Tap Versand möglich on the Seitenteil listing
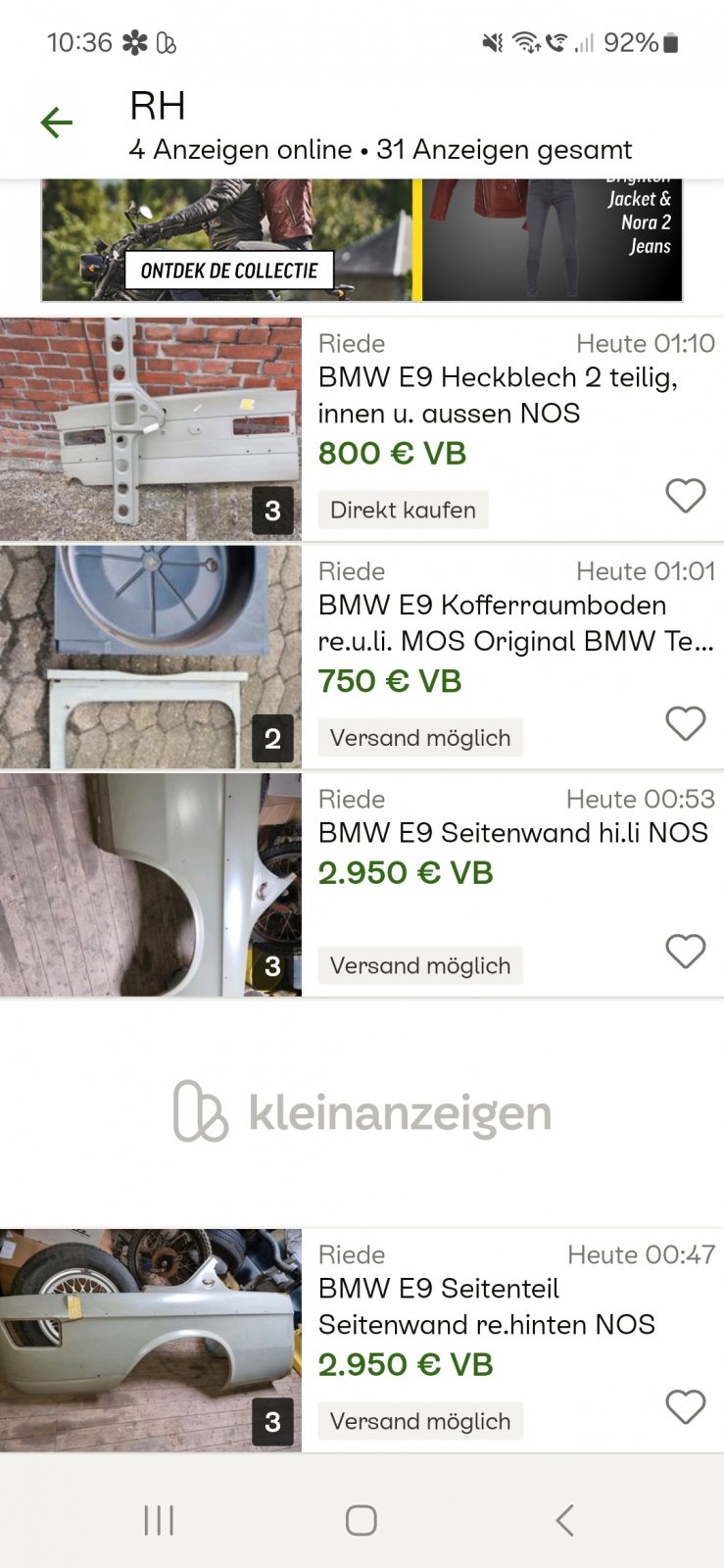The width and height of the screenshot is (724, 1568). 420,1420
